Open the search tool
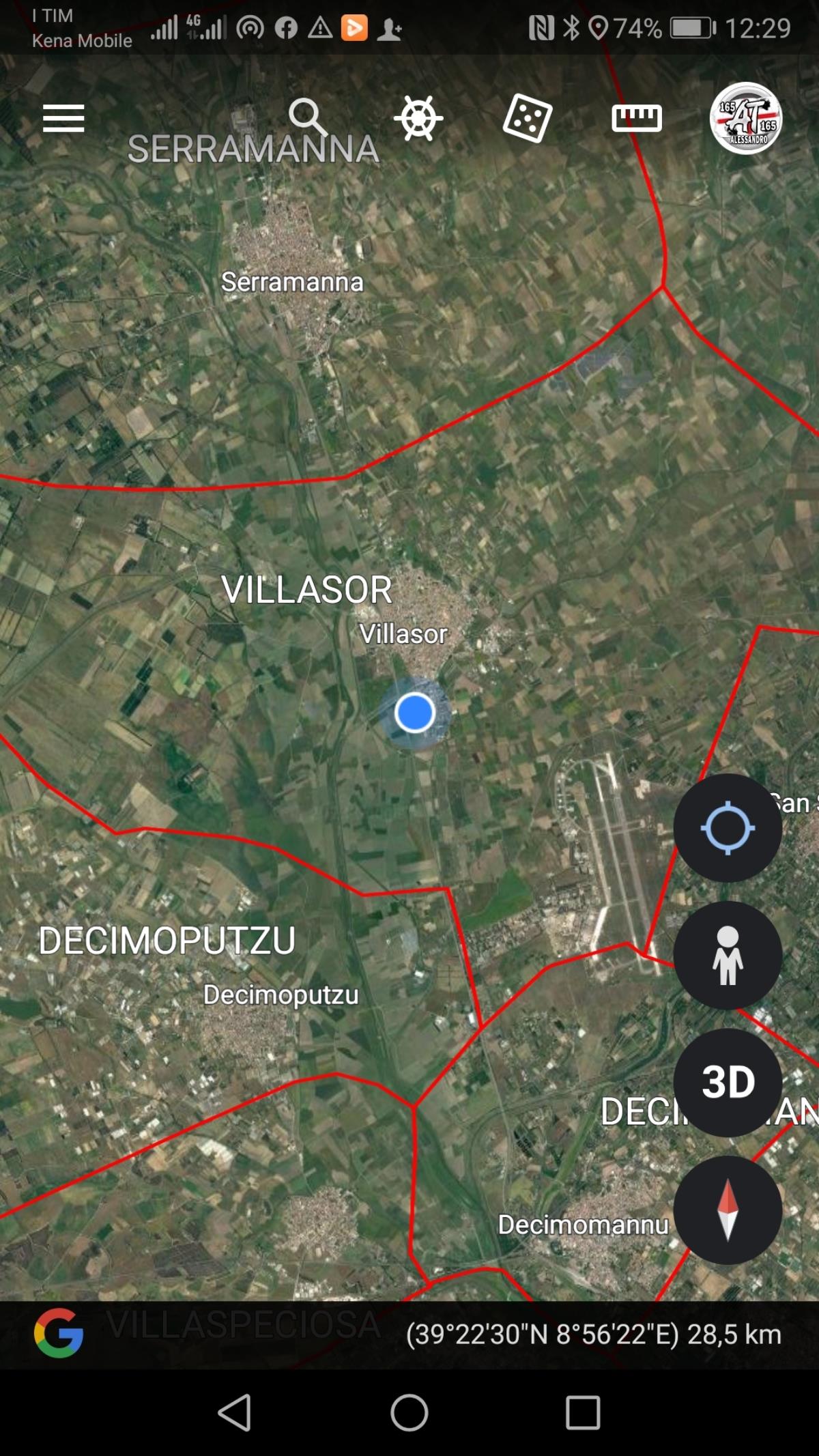 308,117
